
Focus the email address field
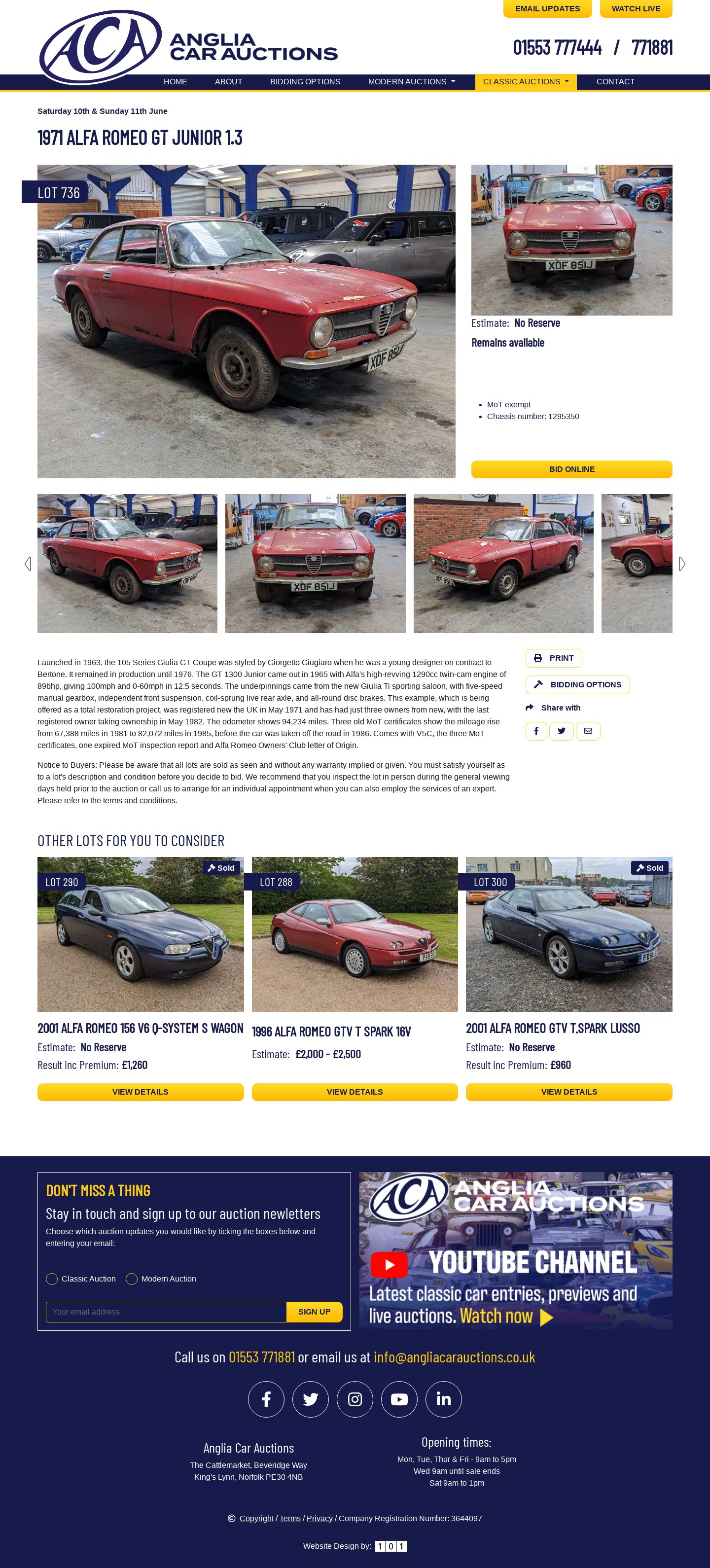click(x=166, y=1312)
